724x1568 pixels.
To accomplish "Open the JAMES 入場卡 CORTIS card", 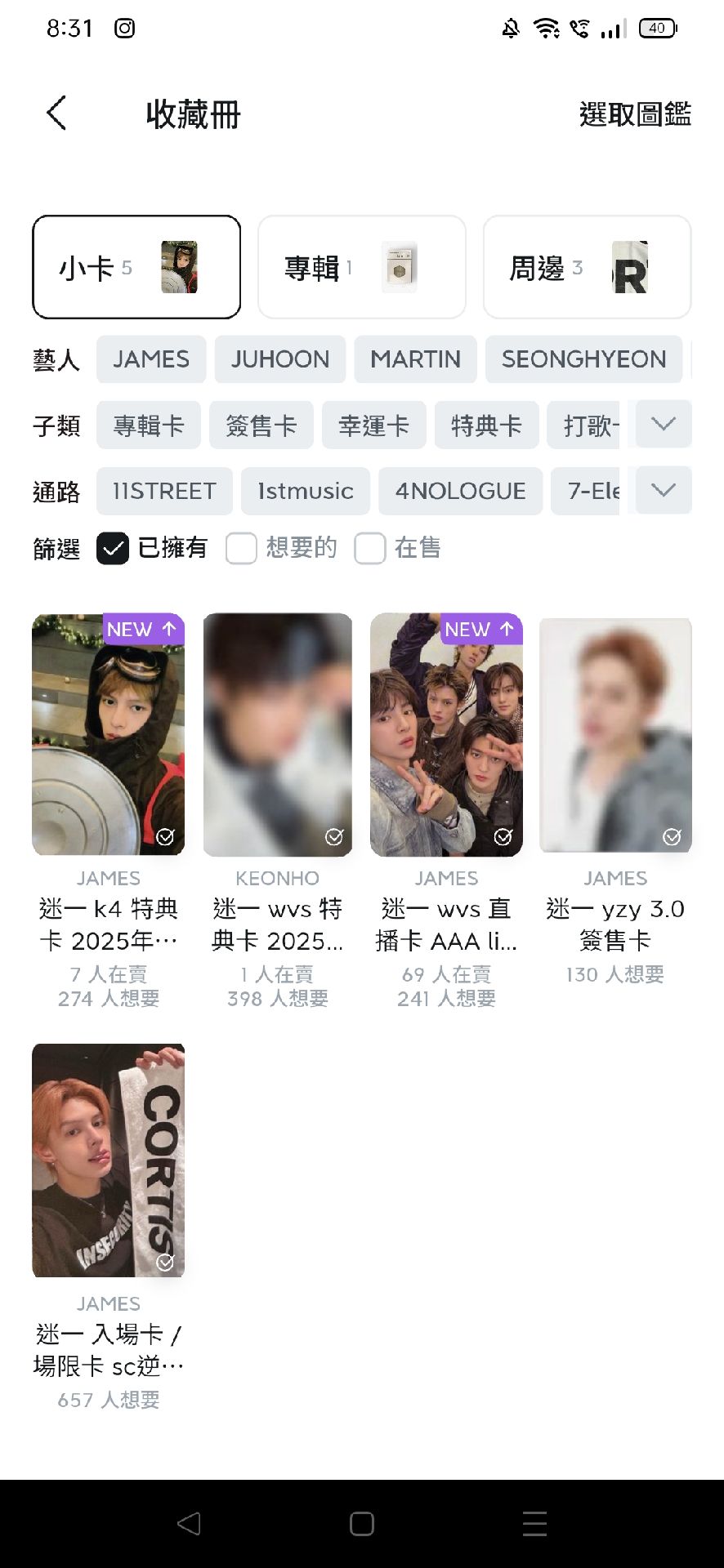I will (108, 1160).
